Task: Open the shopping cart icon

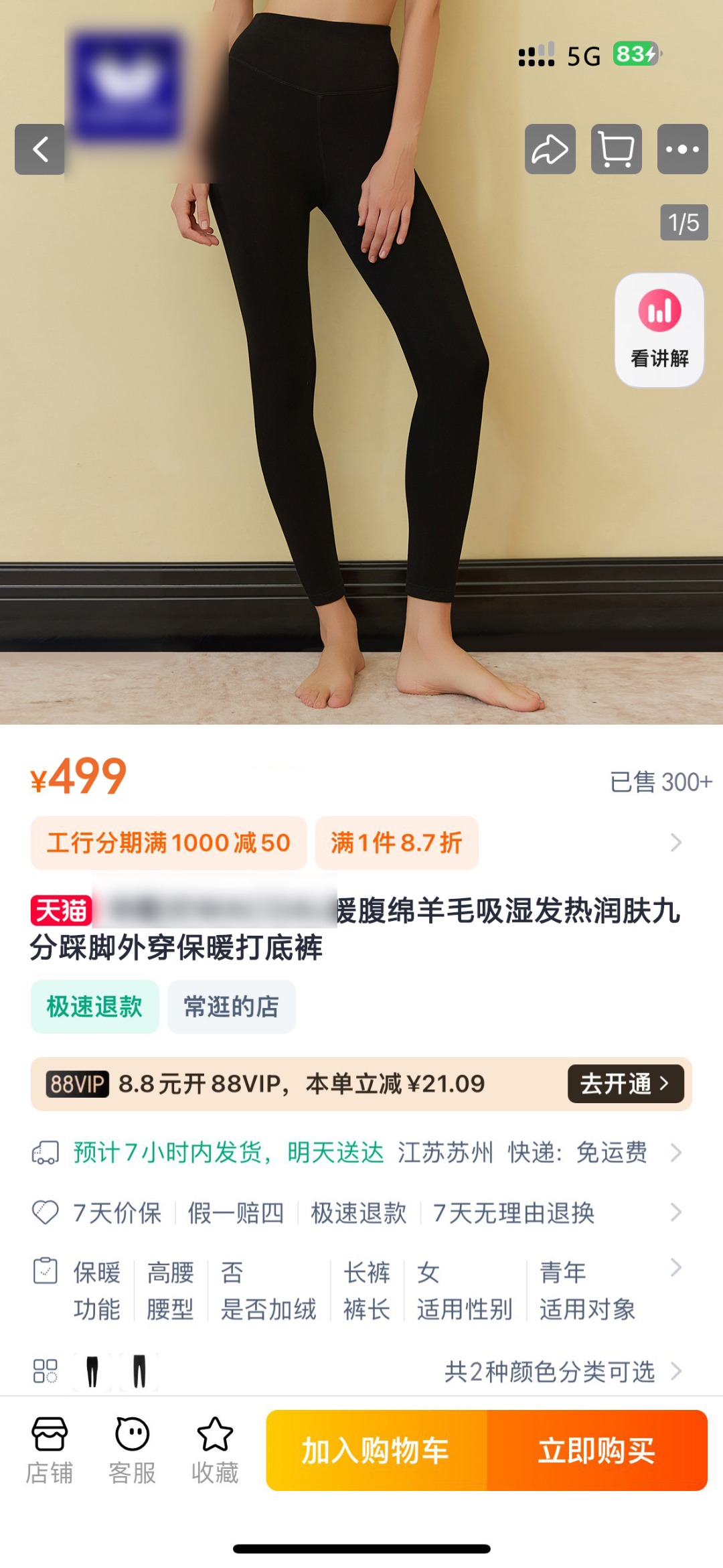Action: (x=616, y=149)
